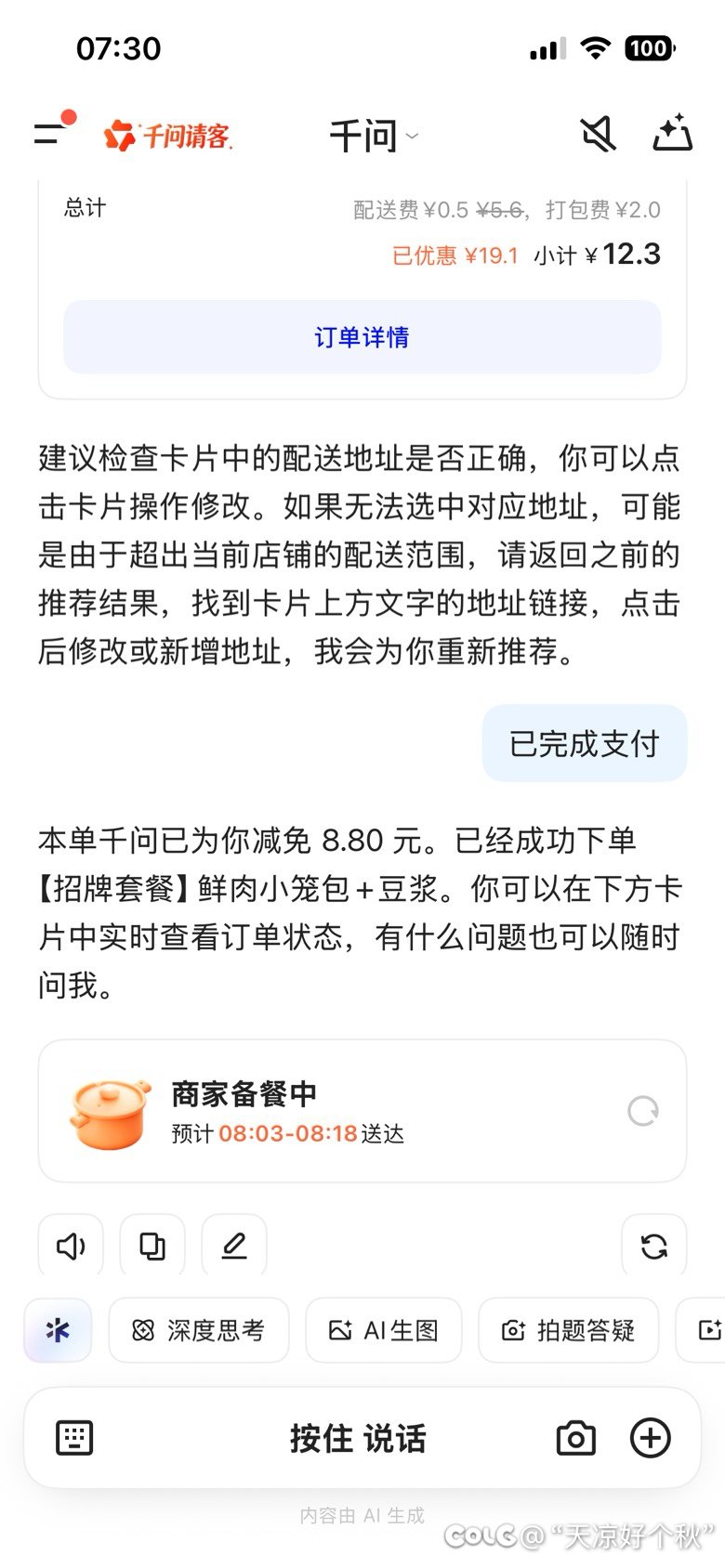Image resolution: width=725 pixels, height=1568 pixels.
Task: Open the 千问 model dropdown
Action: (372, 135)
